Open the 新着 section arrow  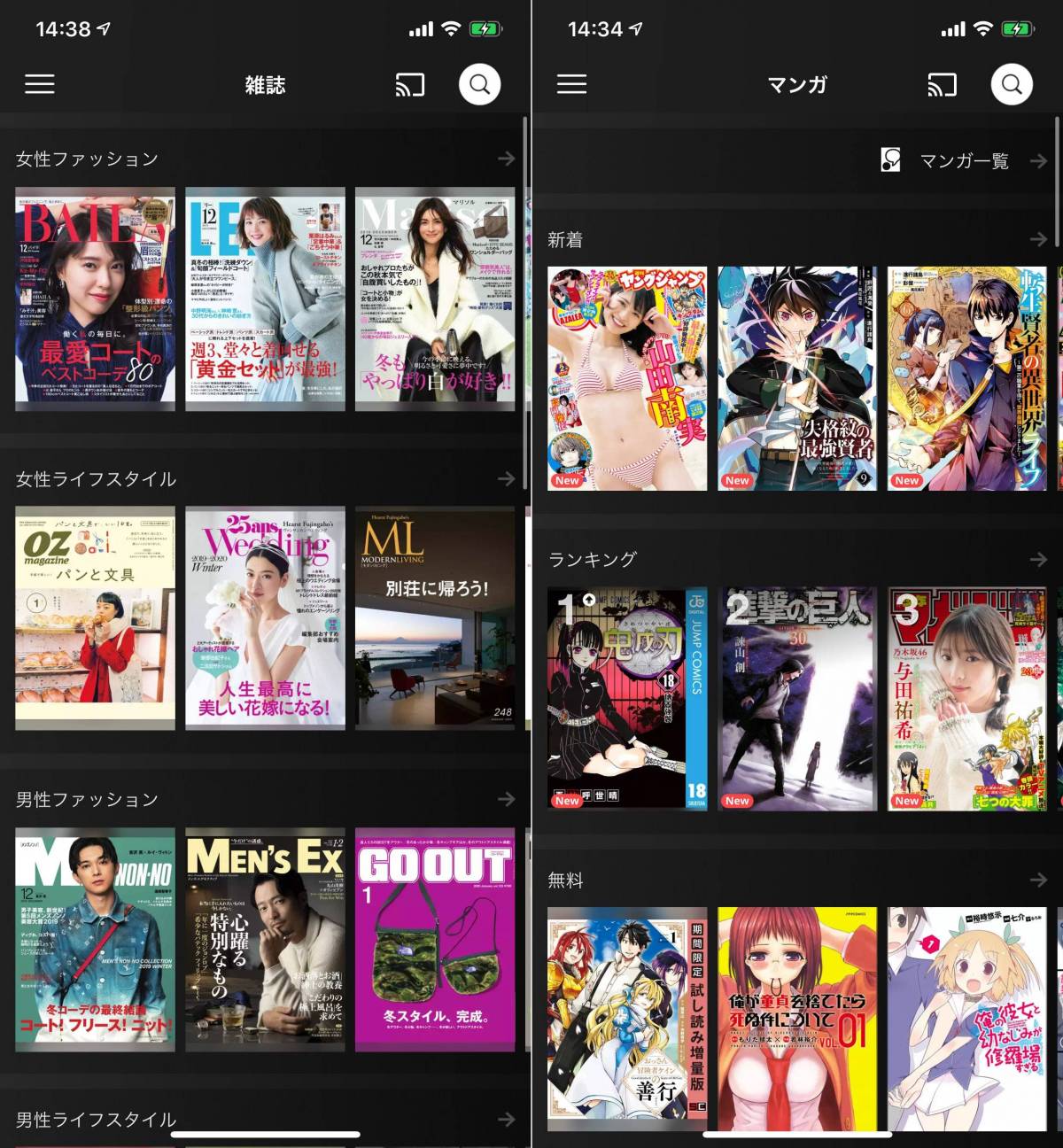click(1040, 239)
